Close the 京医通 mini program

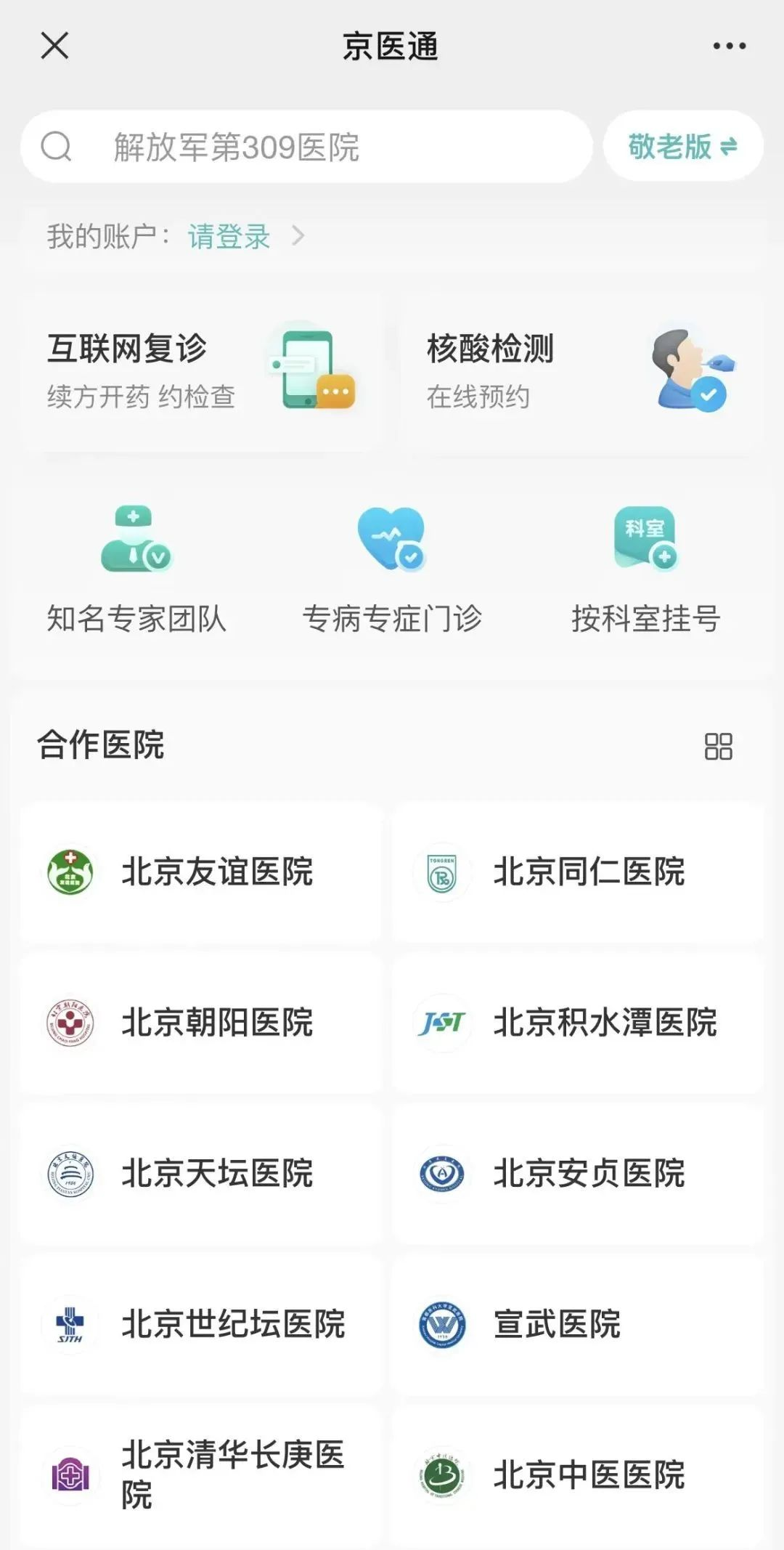point(54,46)
